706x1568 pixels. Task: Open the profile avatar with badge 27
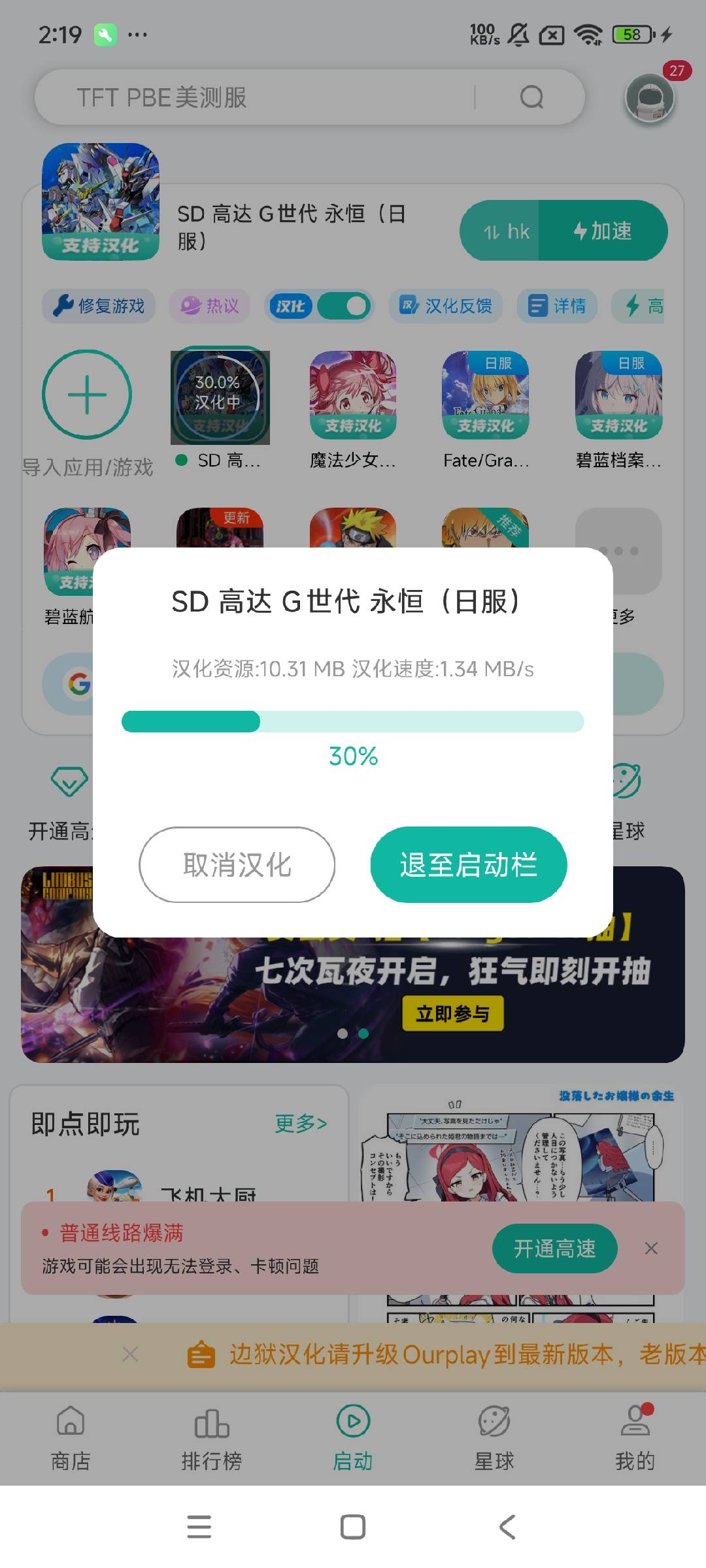649,98
